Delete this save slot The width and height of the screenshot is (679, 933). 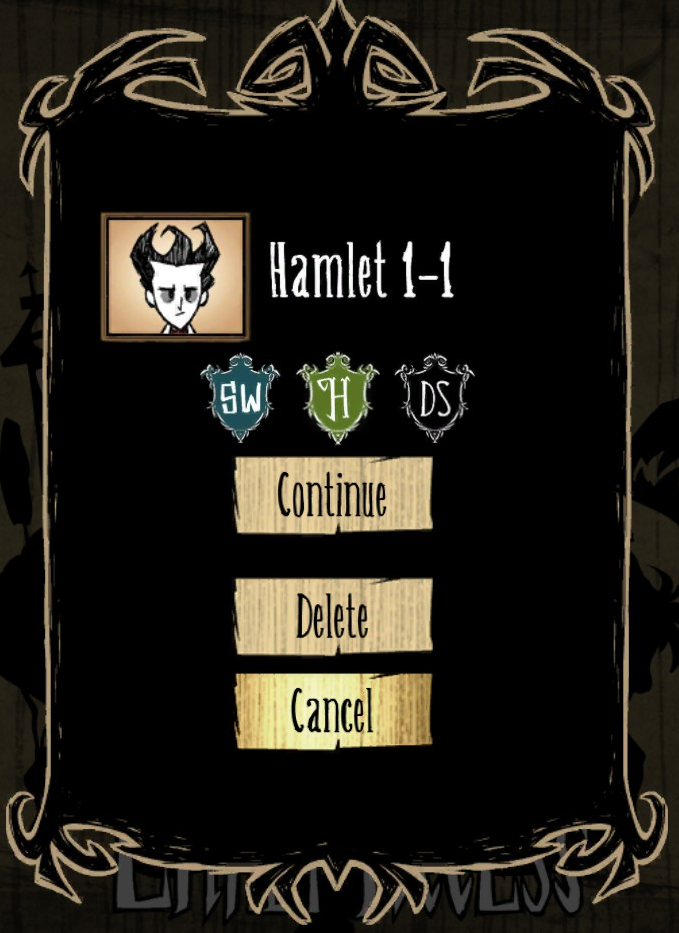click(333, 616)
